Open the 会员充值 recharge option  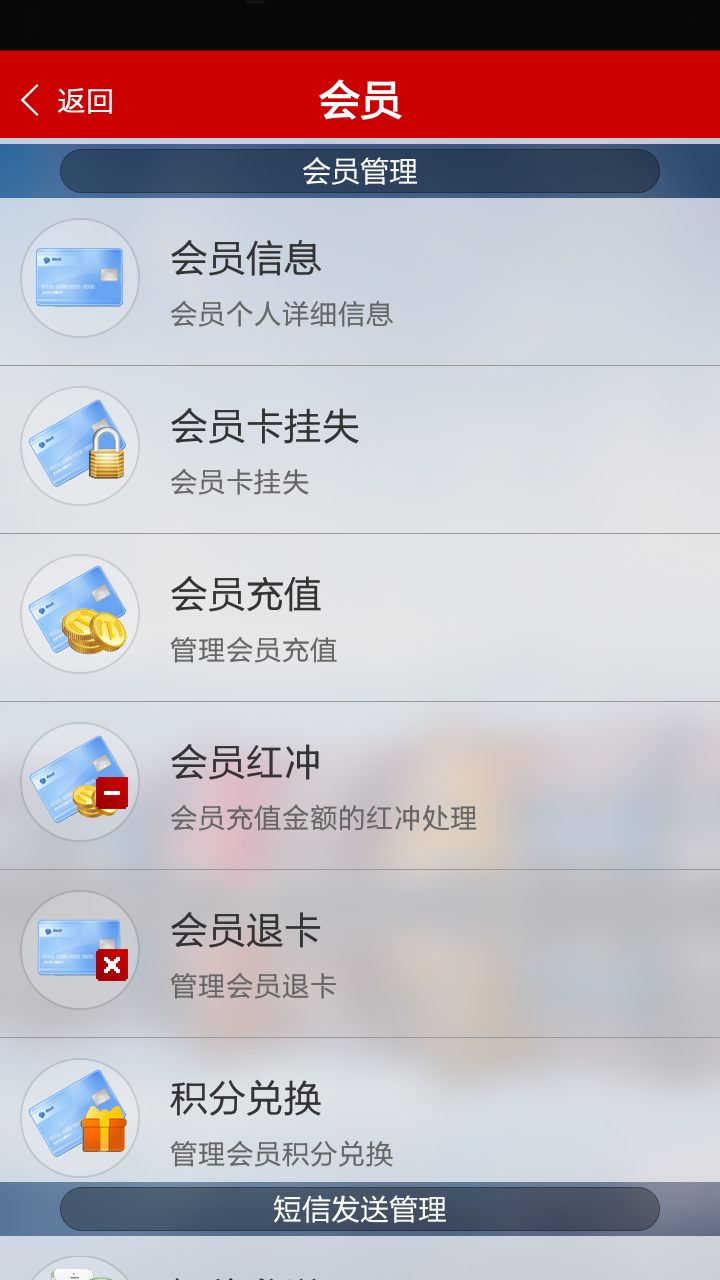[360, 618]
